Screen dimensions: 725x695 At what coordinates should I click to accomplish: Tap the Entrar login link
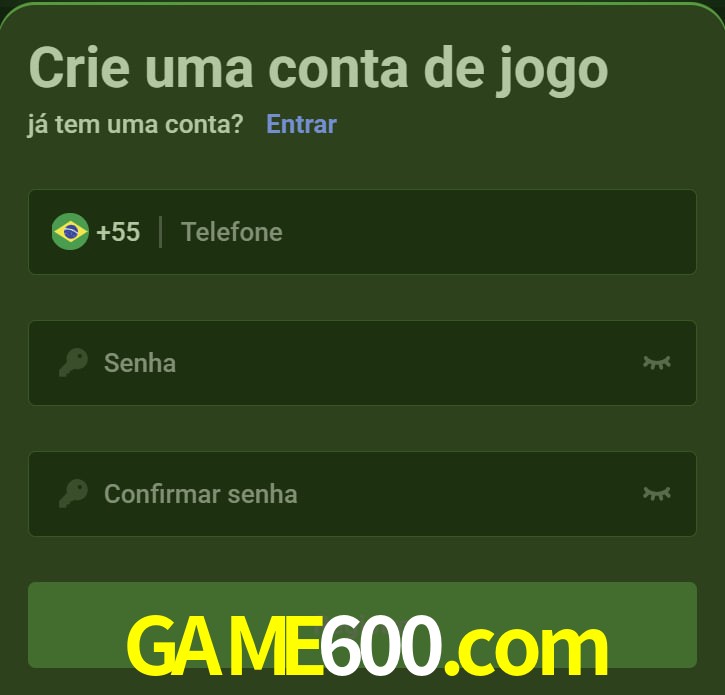coord(301,124)
